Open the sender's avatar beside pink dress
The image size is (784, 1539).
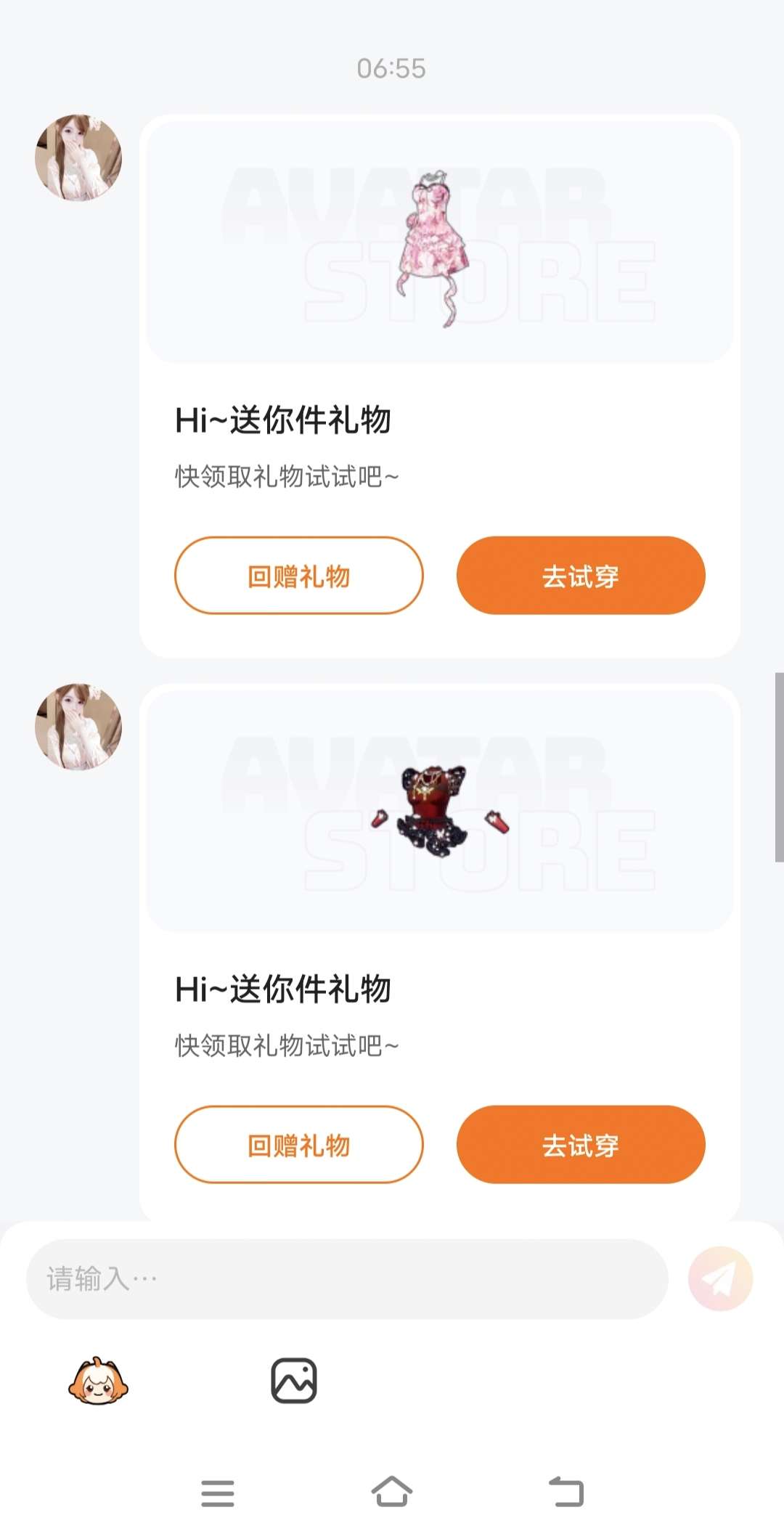pos(78,158)
